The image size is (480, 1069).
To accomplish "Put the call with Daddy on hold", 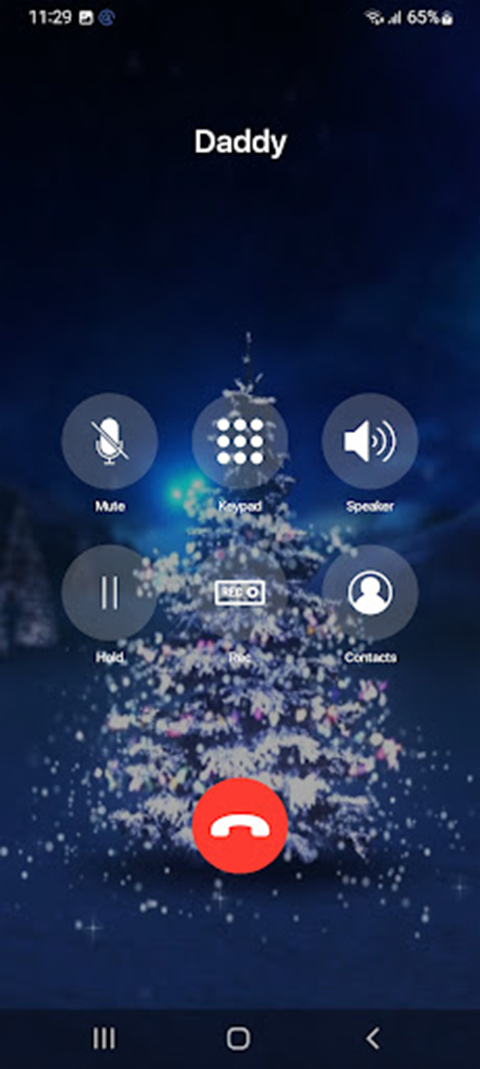I will [x=110, y=592].
